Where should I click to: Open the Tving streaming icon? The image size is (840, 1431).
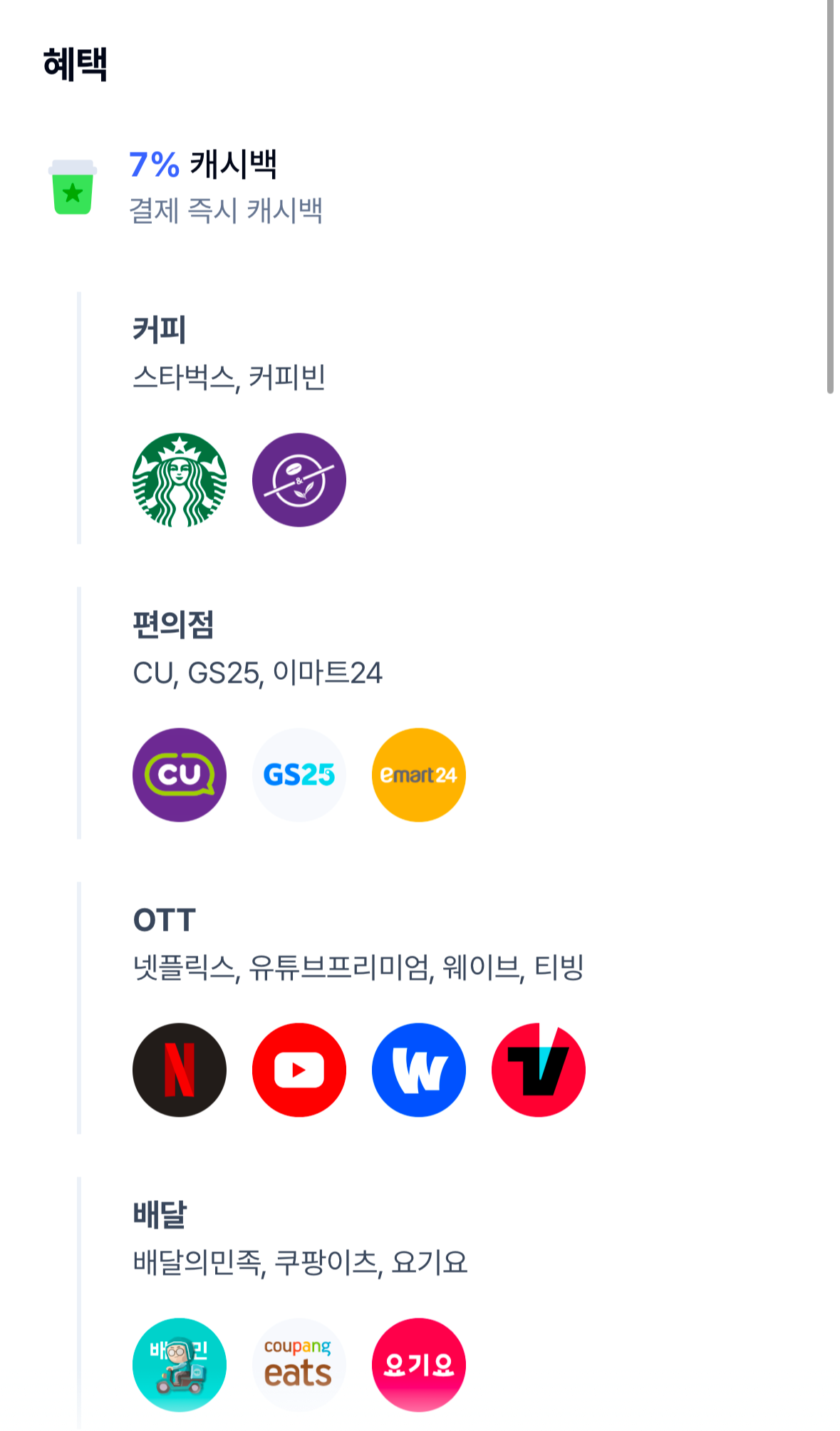[x=538, y=1070]
